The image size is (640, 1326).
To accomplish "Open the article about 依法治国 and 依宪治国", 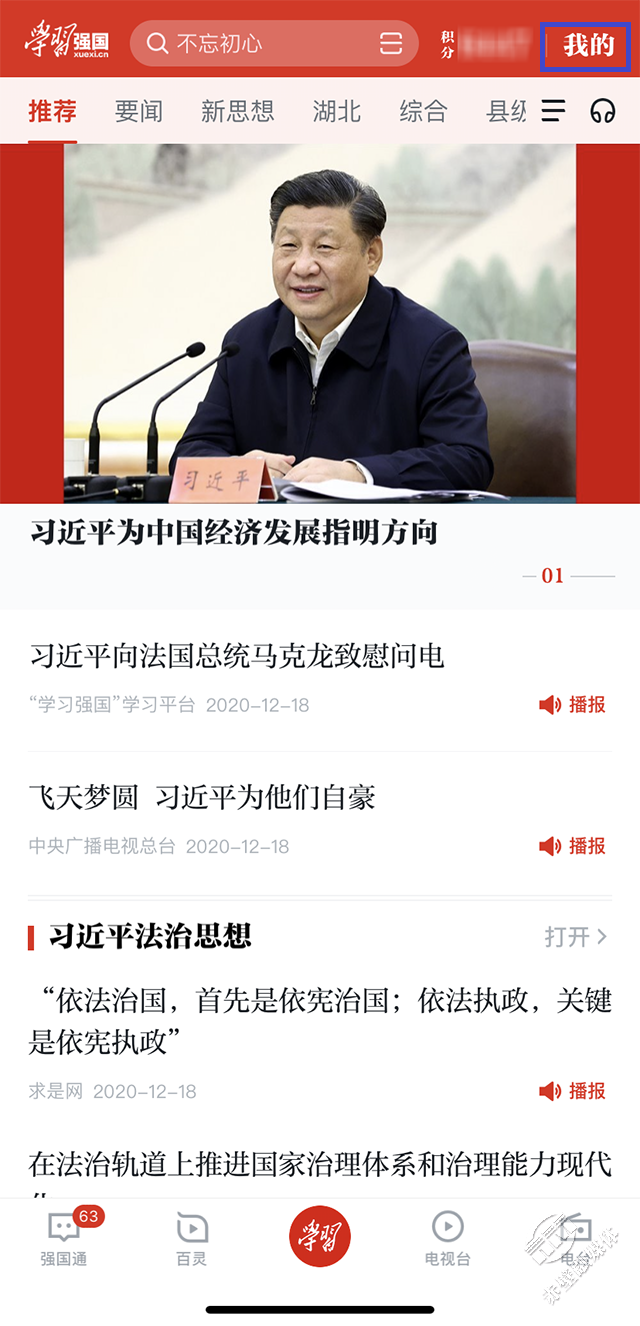I will [320, 1020].
